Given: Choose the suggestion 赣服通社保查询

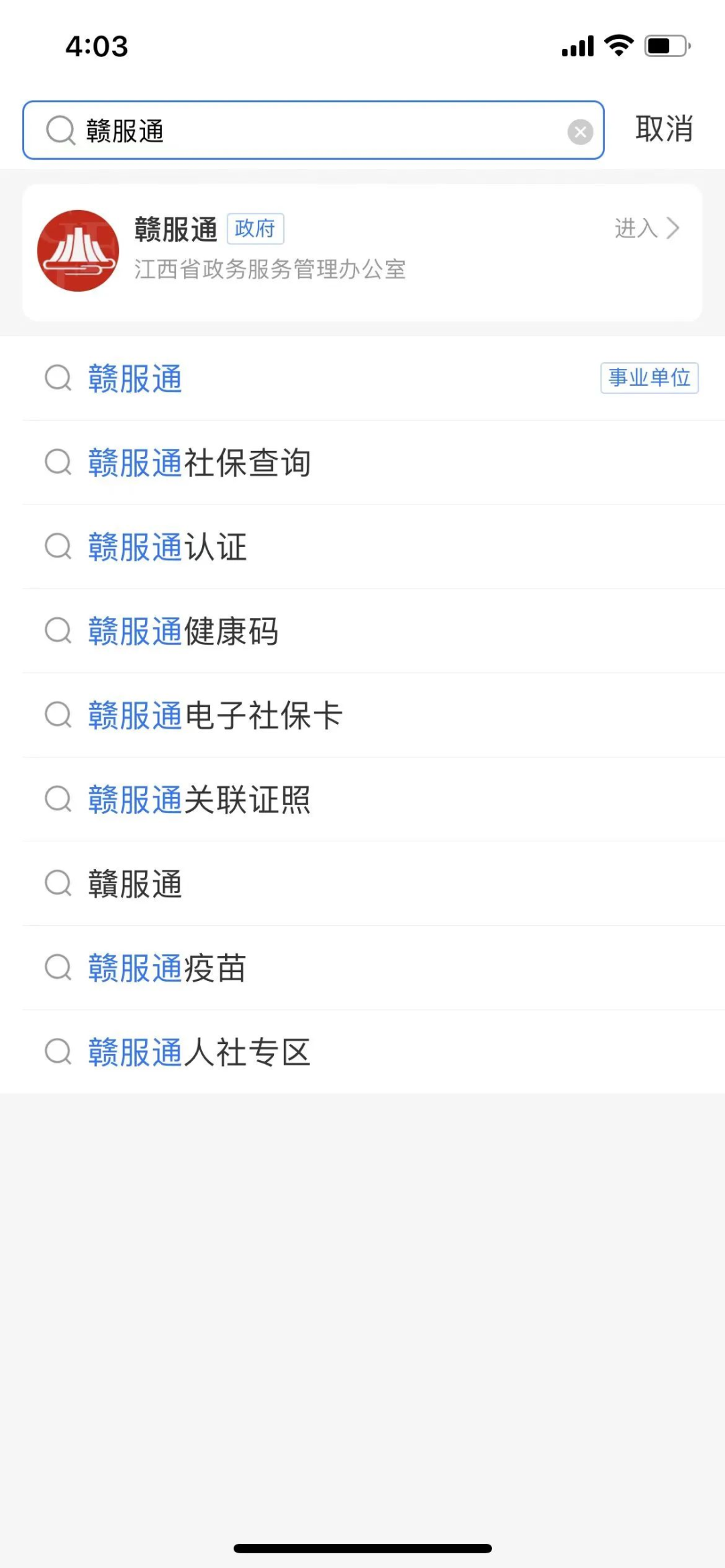Looking at the screenshot, I should pos(362,463).
